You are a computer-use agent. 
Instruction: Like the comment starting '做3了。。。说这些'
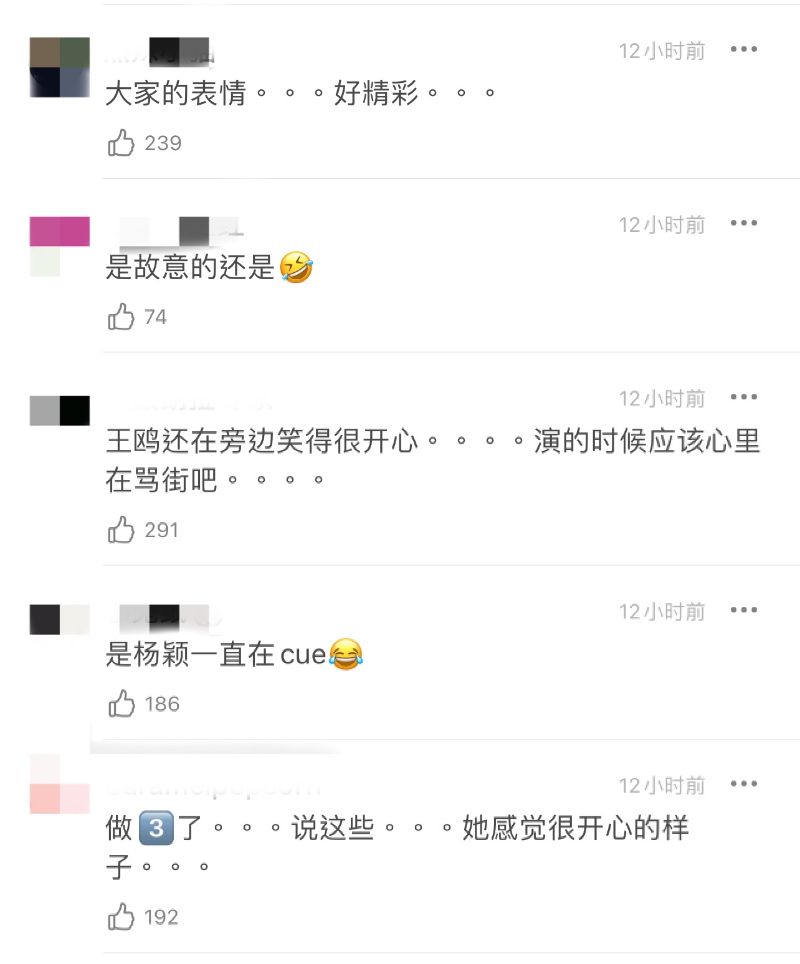121,917
